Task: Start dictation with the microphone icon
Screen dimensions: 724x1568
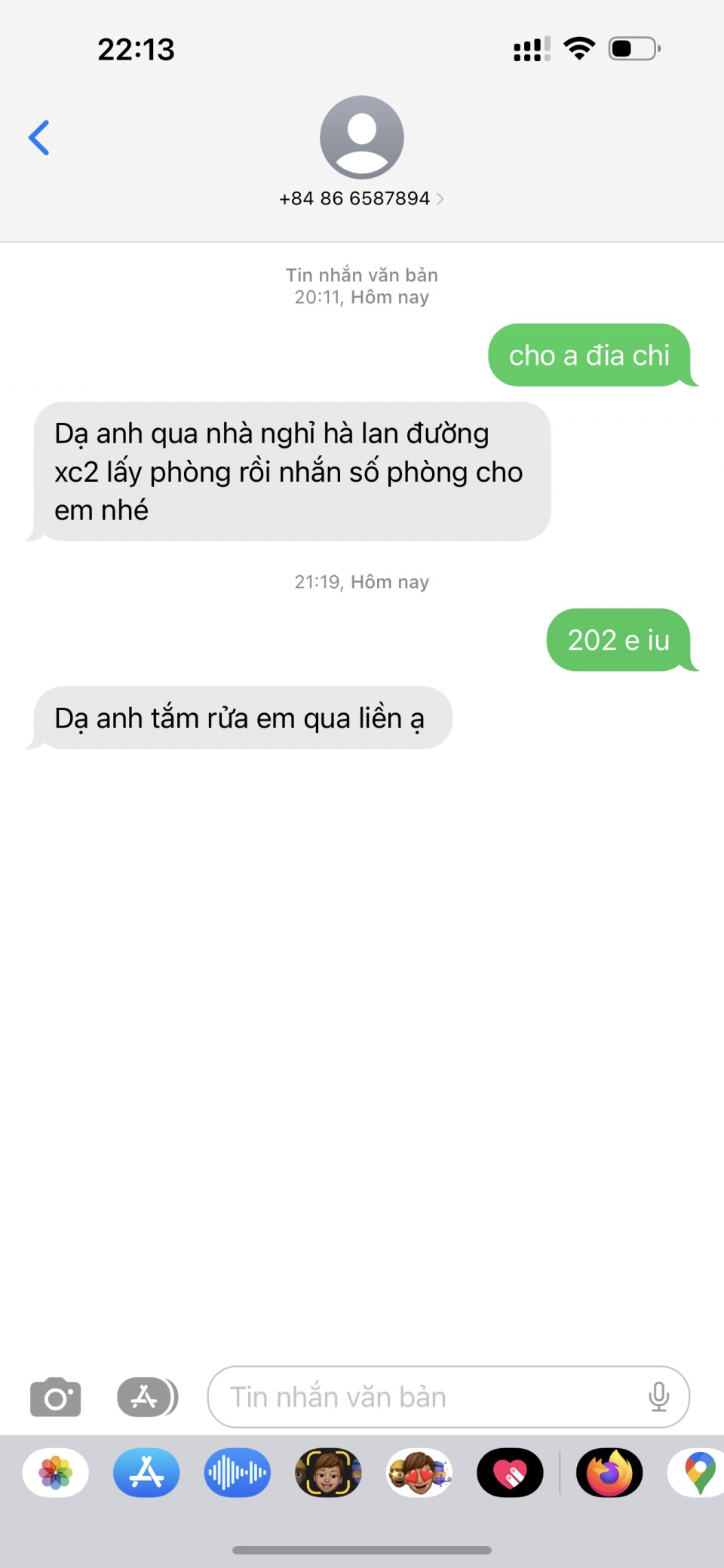Action: (658, 1397)
